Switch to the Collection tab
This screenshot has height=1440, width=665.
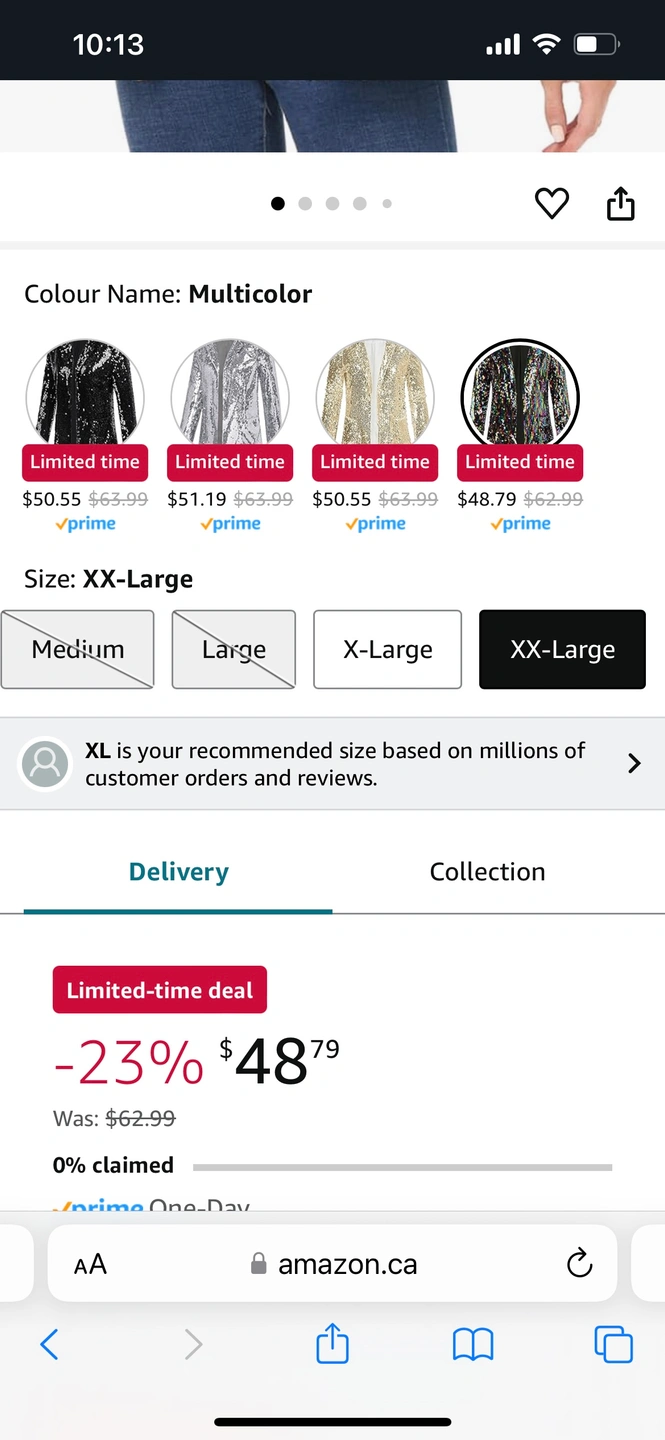point(488,872)
